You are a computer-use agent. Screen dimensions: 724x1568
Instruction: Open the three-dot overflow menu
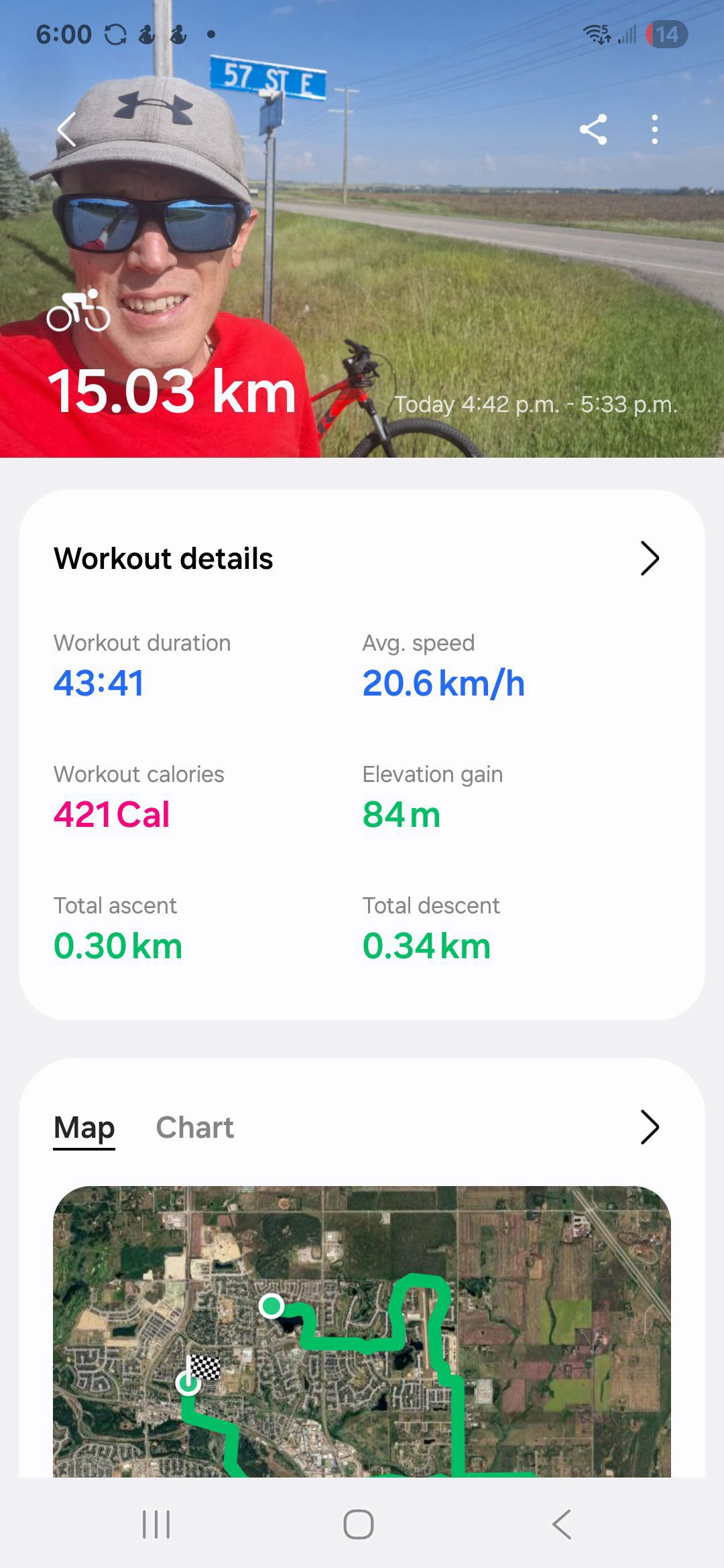click(655, 129)
